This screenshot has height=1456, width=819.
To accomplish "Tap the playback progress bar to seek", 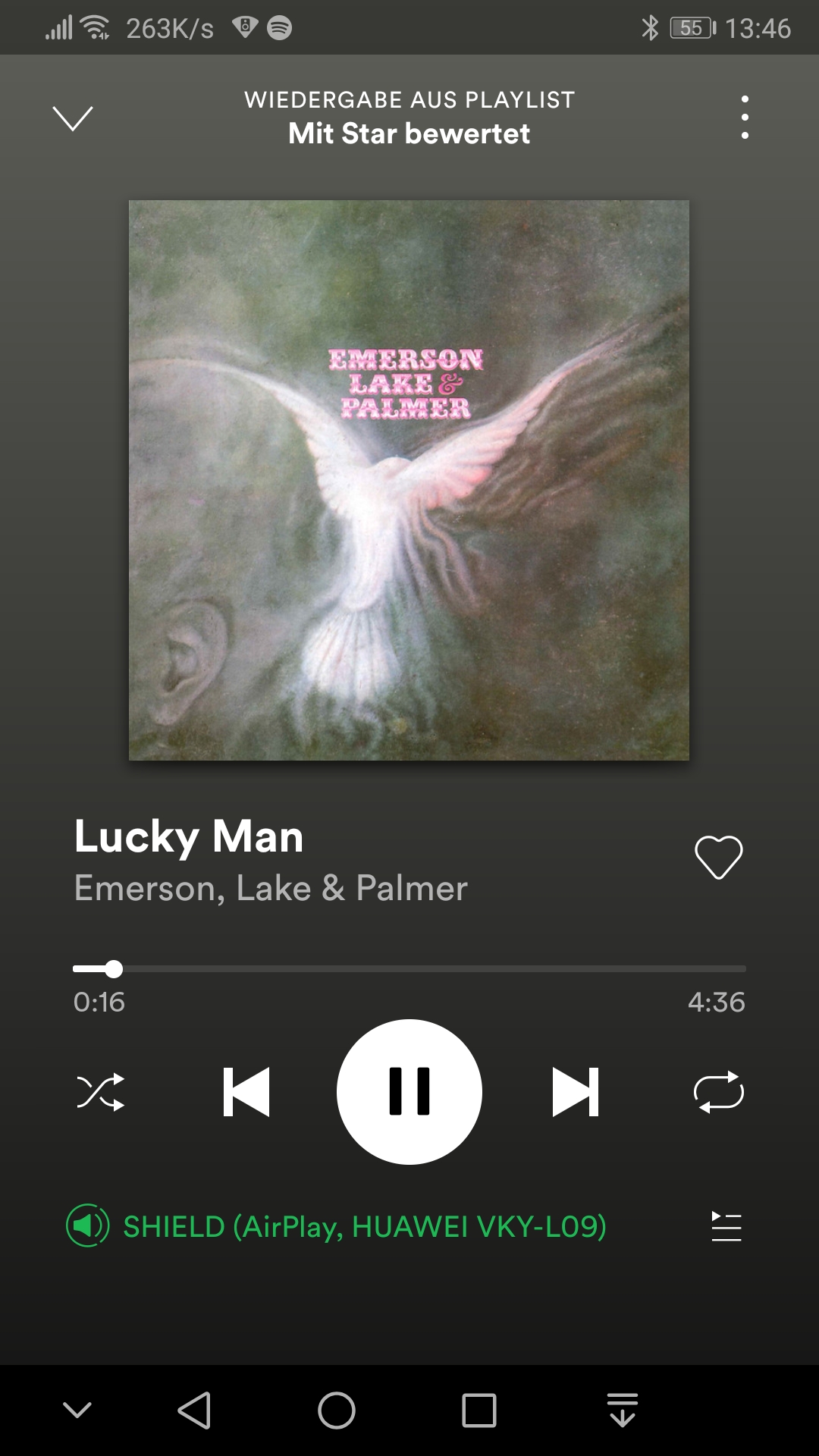I will [409, 968].
